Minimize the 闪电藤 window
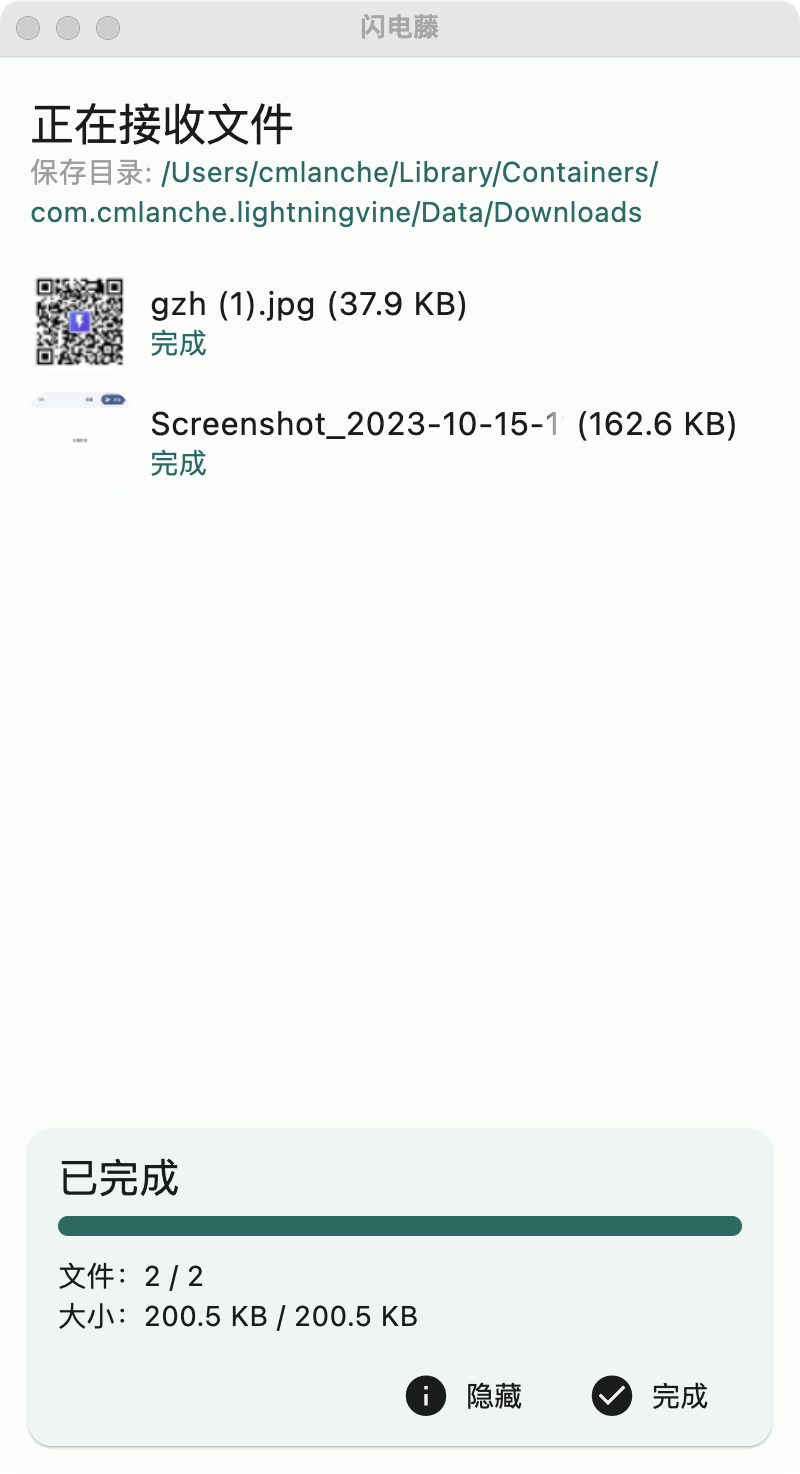The height and width of the screenshot is (1474, 800). tap(68, 29)
